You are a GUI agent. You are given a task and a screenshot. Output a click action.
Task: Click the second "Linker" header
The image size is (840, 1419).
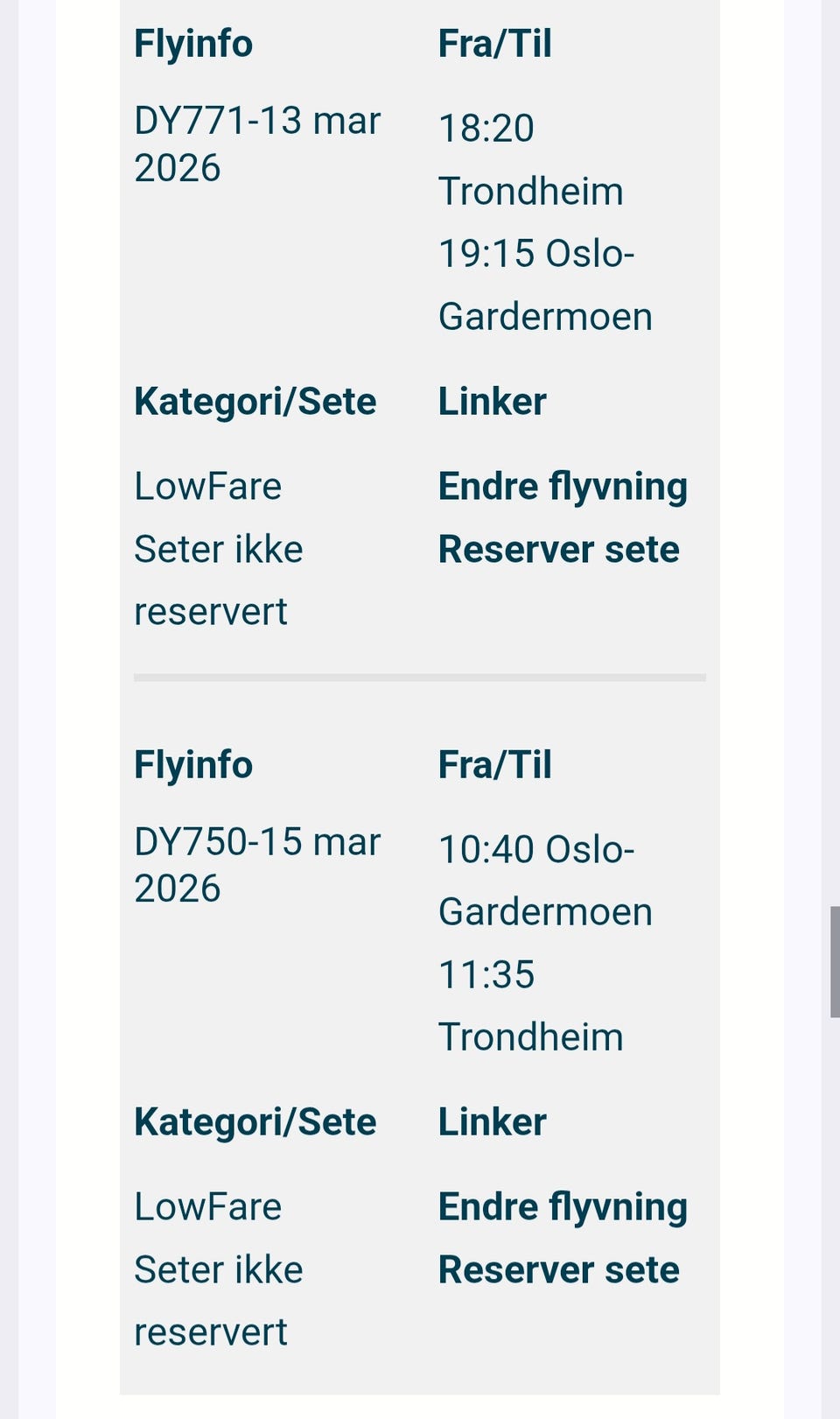(492, 1121)
